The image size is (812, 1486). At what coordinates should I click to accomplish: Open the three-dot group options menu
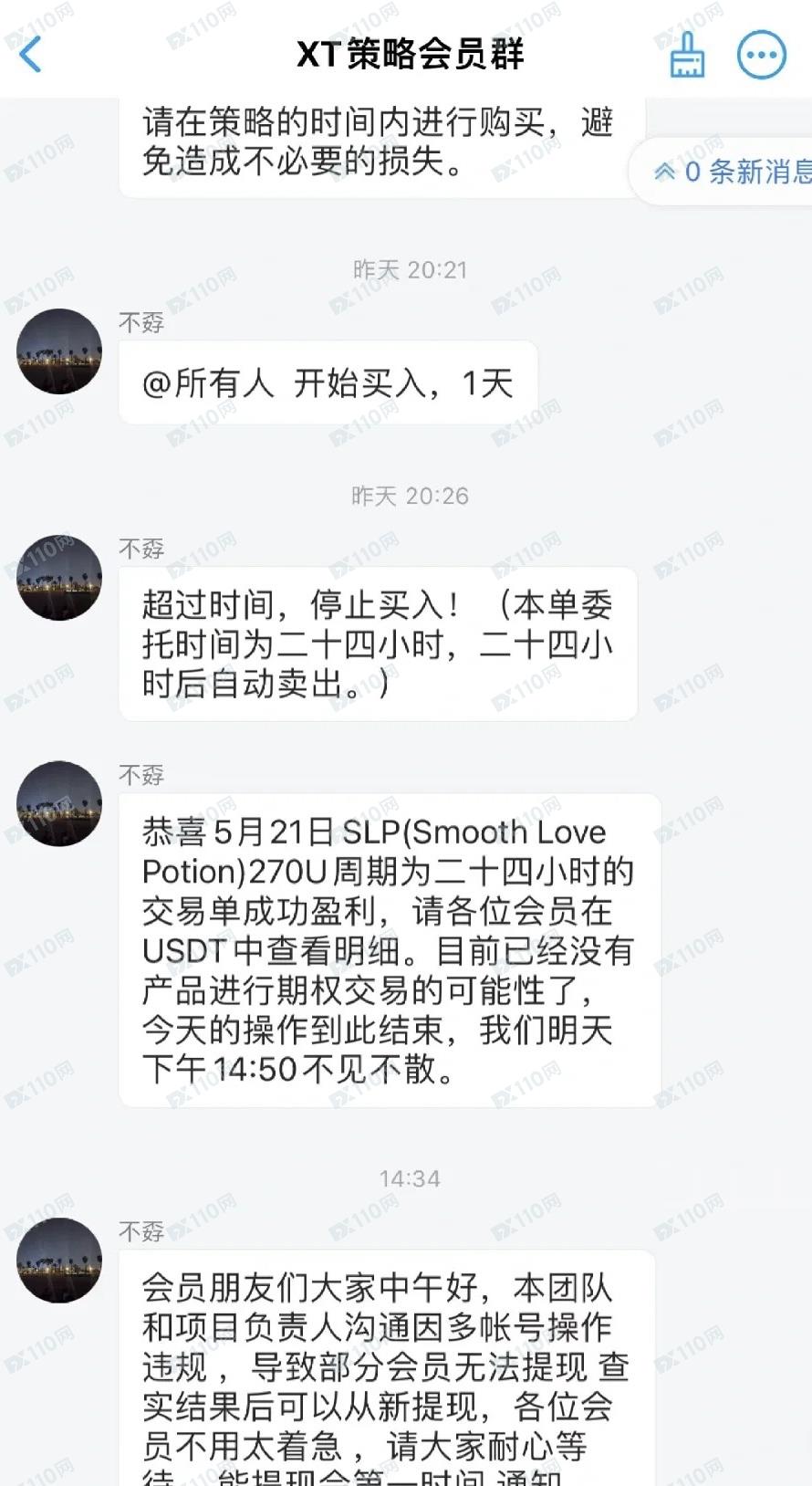(x=761, y=55)
